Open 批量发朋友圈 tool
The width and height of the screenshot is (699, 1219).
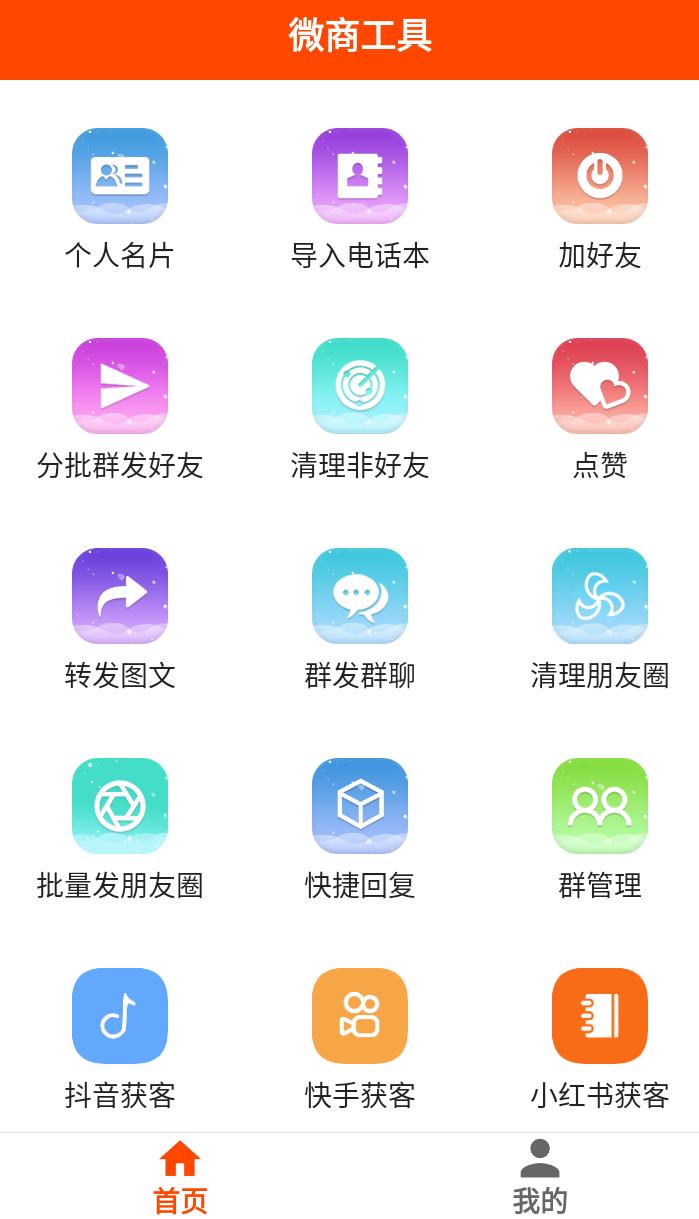click(120, 806)
